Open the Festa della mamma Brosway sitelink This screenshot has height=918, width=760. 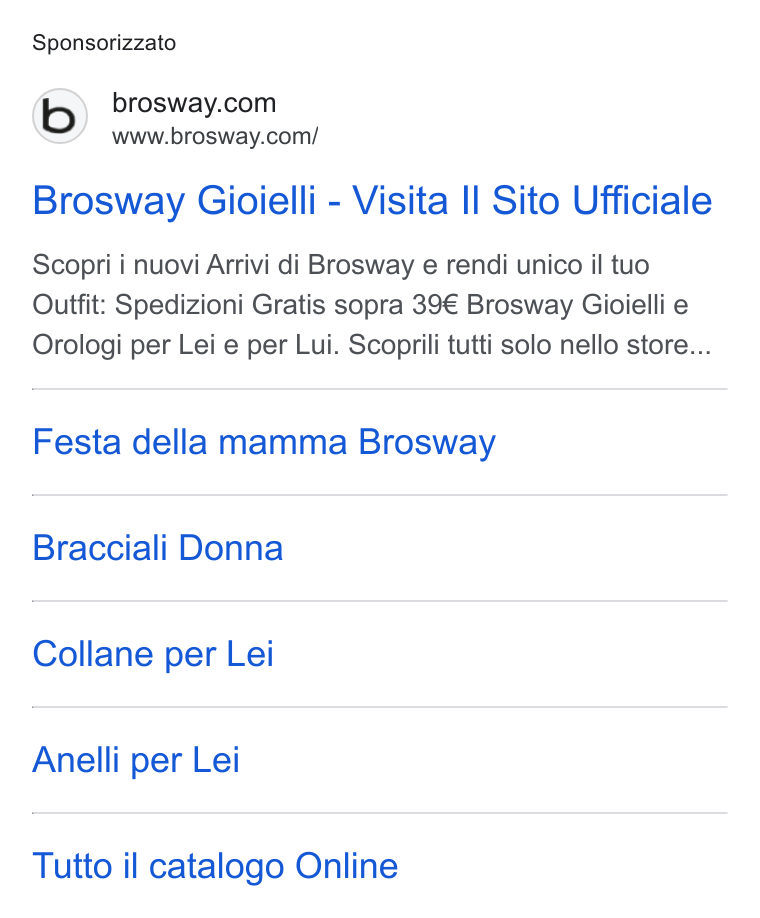coord(264,442)
